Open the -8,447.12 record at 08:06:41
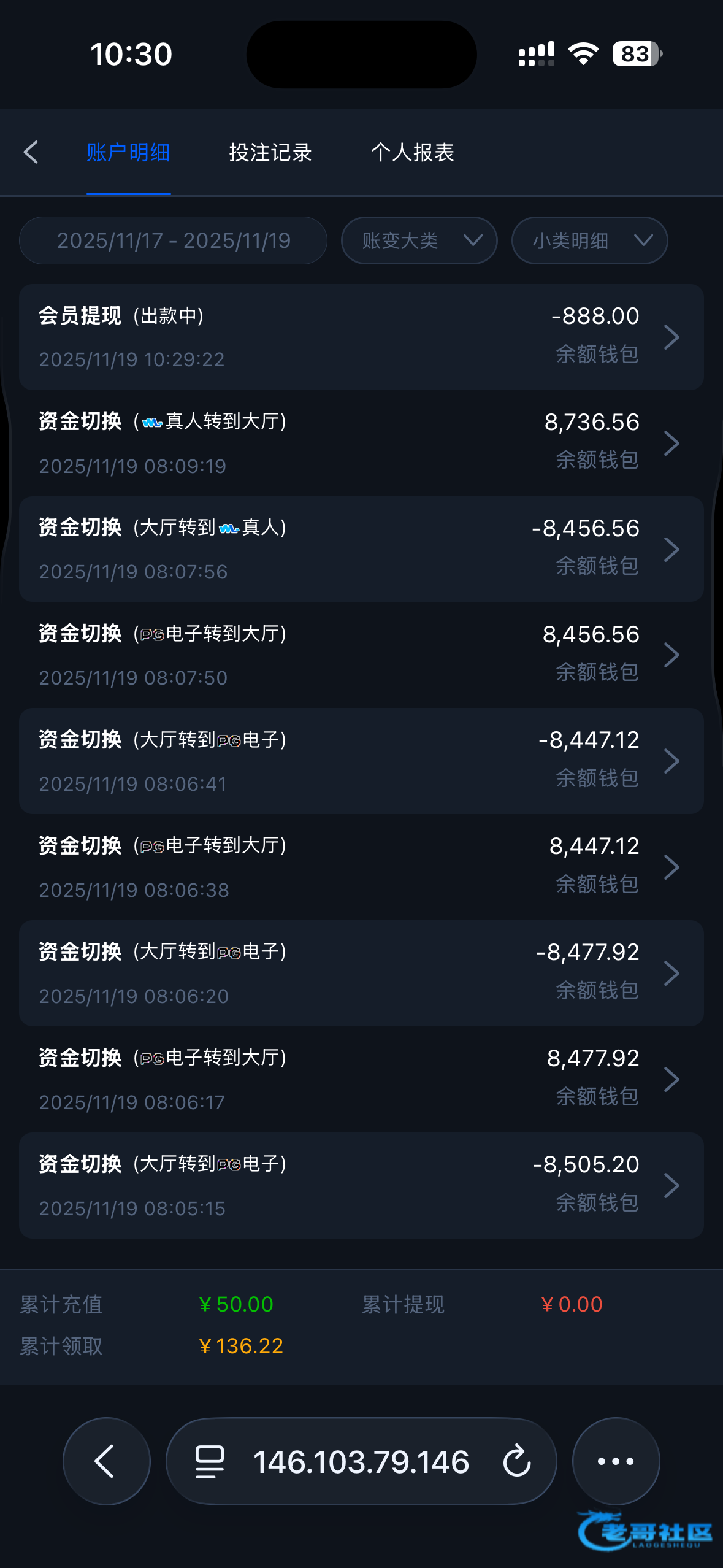The image size is (723, 1568). pos(361,761)
